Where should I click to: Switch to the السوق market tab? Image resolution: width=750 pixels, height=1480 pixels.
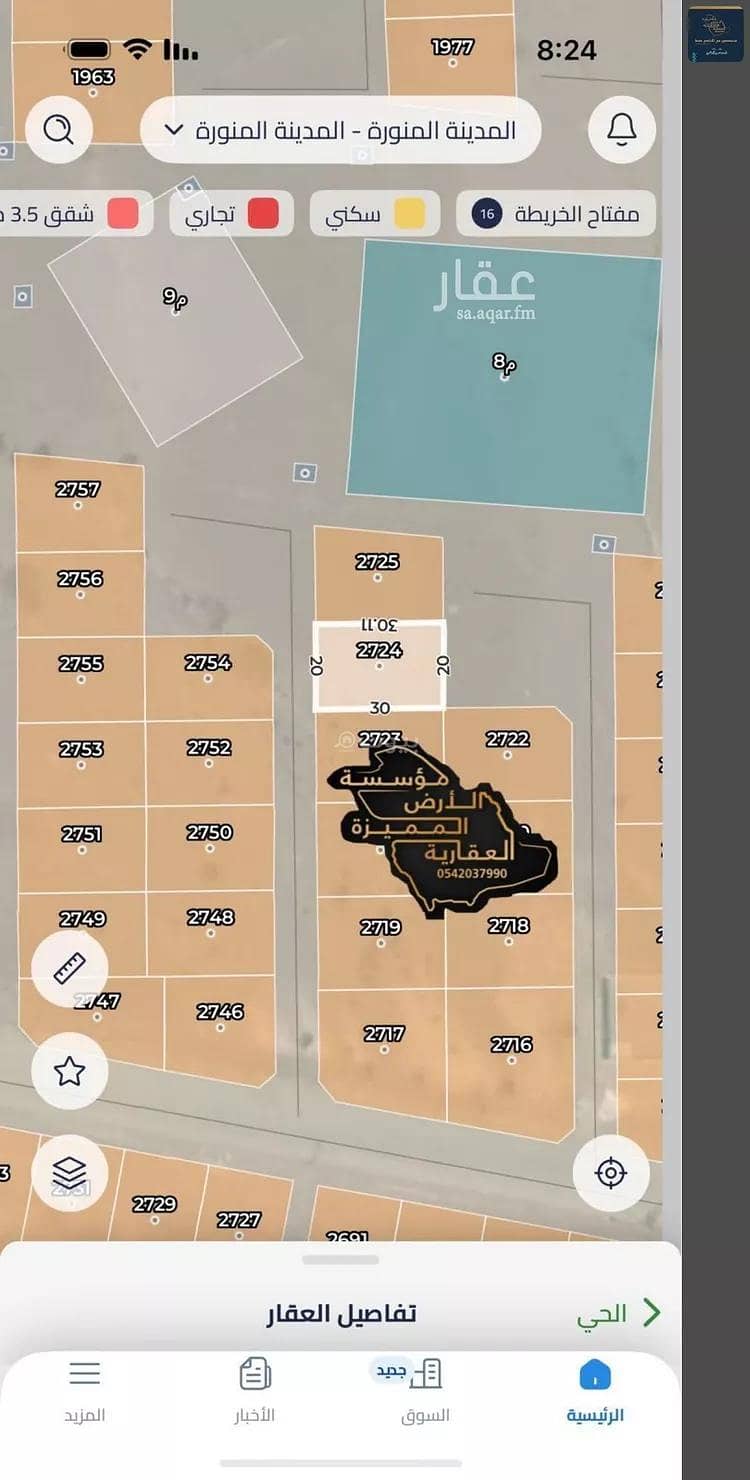point(425,1389)
